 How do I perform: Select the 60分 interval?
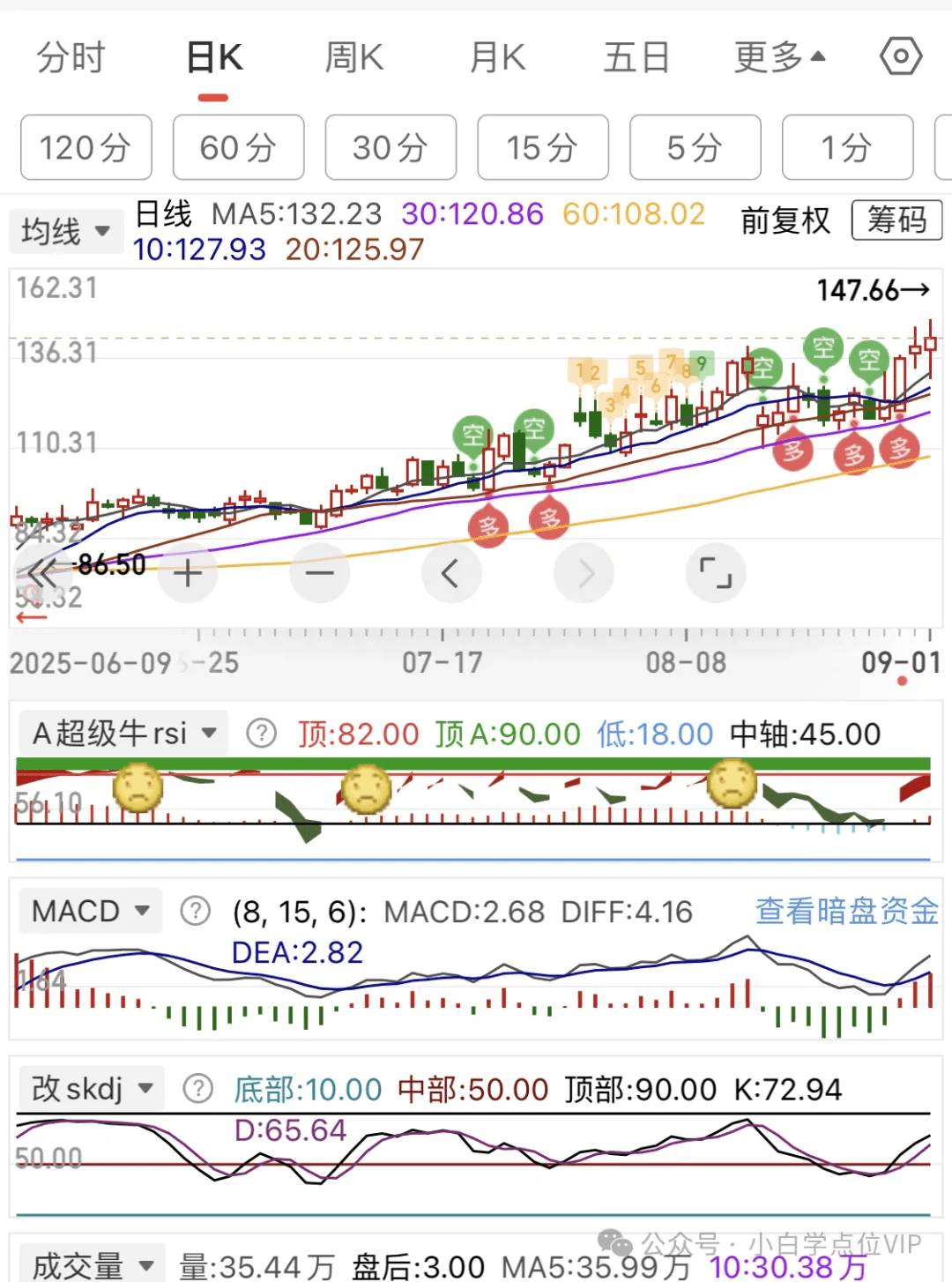click(238, 147)
